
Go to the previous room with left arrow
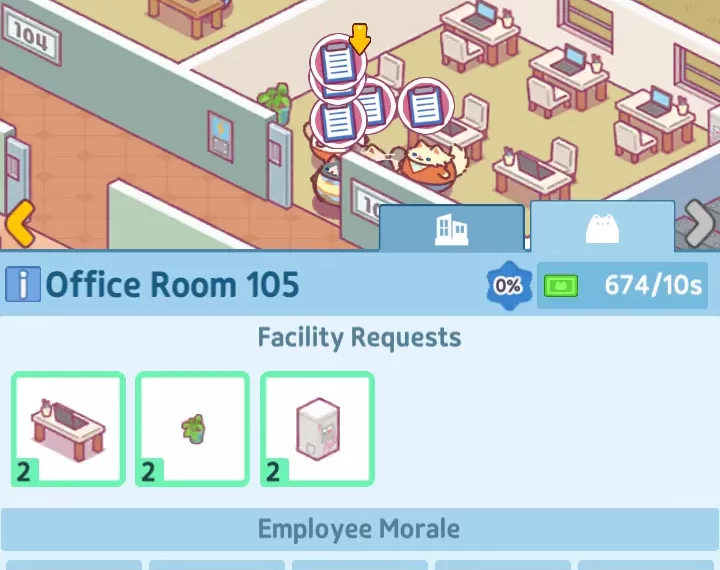pyautogui.click(x=17, y=224)
